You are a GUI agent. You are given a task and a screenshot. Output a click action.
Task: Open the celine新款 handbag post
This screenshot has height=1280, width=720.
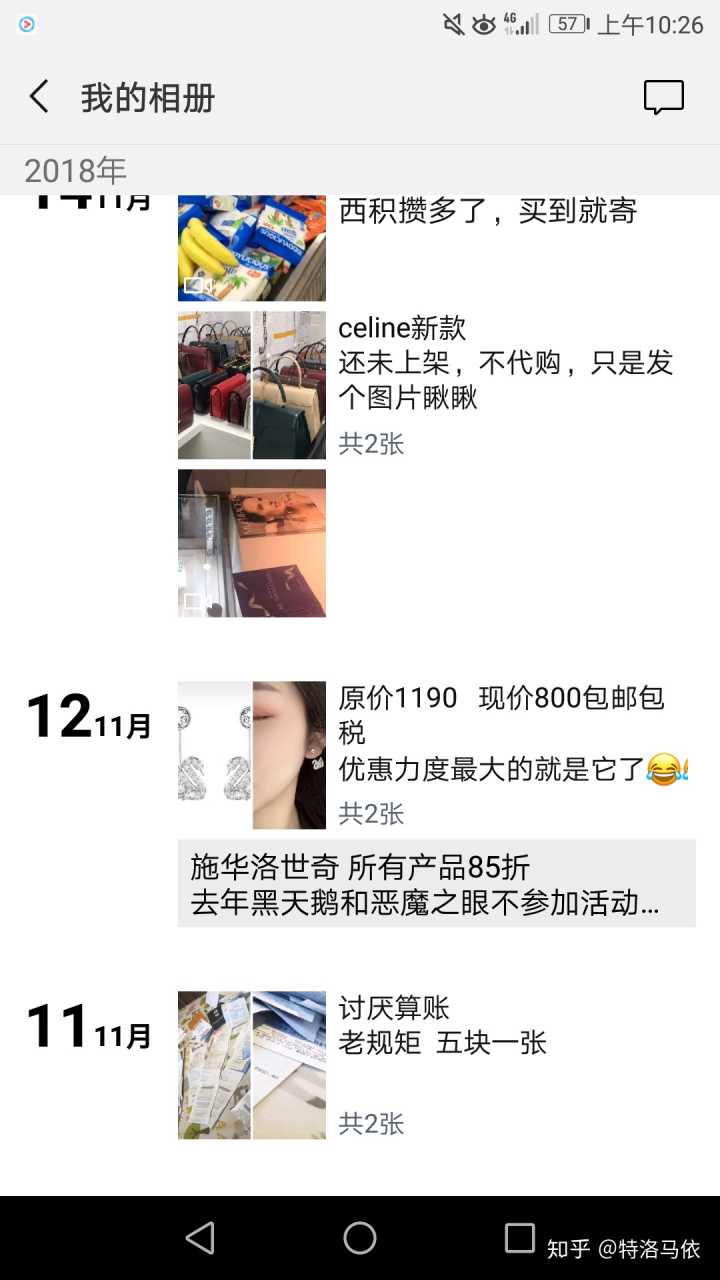coord(252,385)
